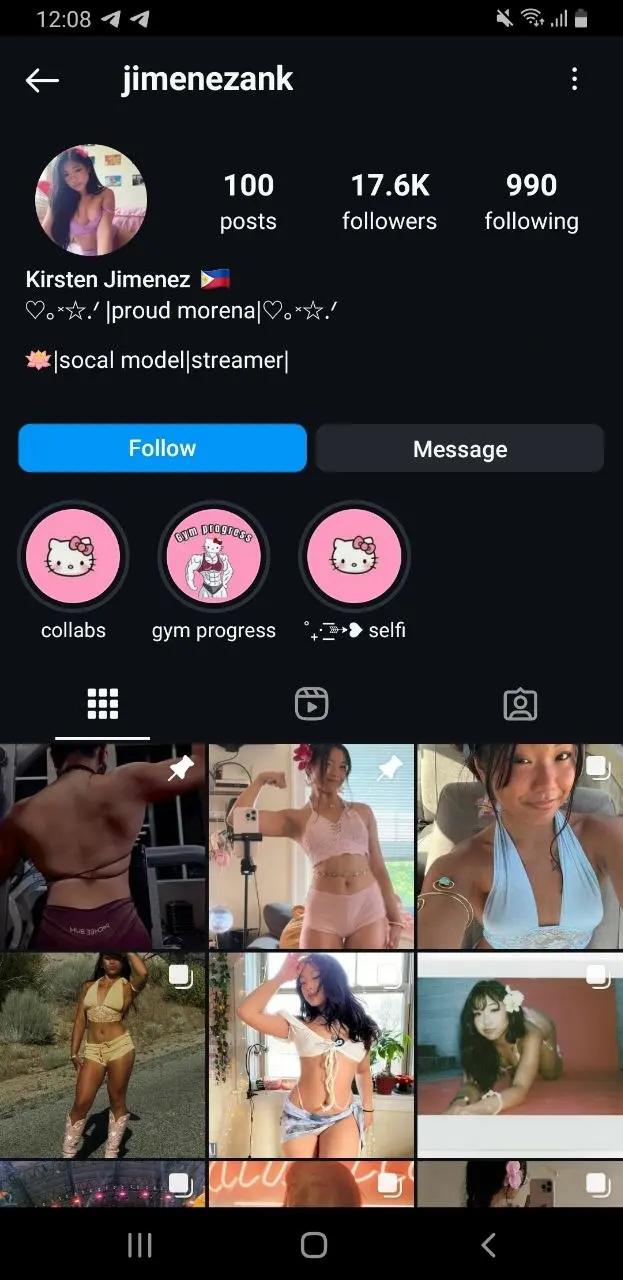
Task: View the profile picture
Action: (x=91, y=200)
